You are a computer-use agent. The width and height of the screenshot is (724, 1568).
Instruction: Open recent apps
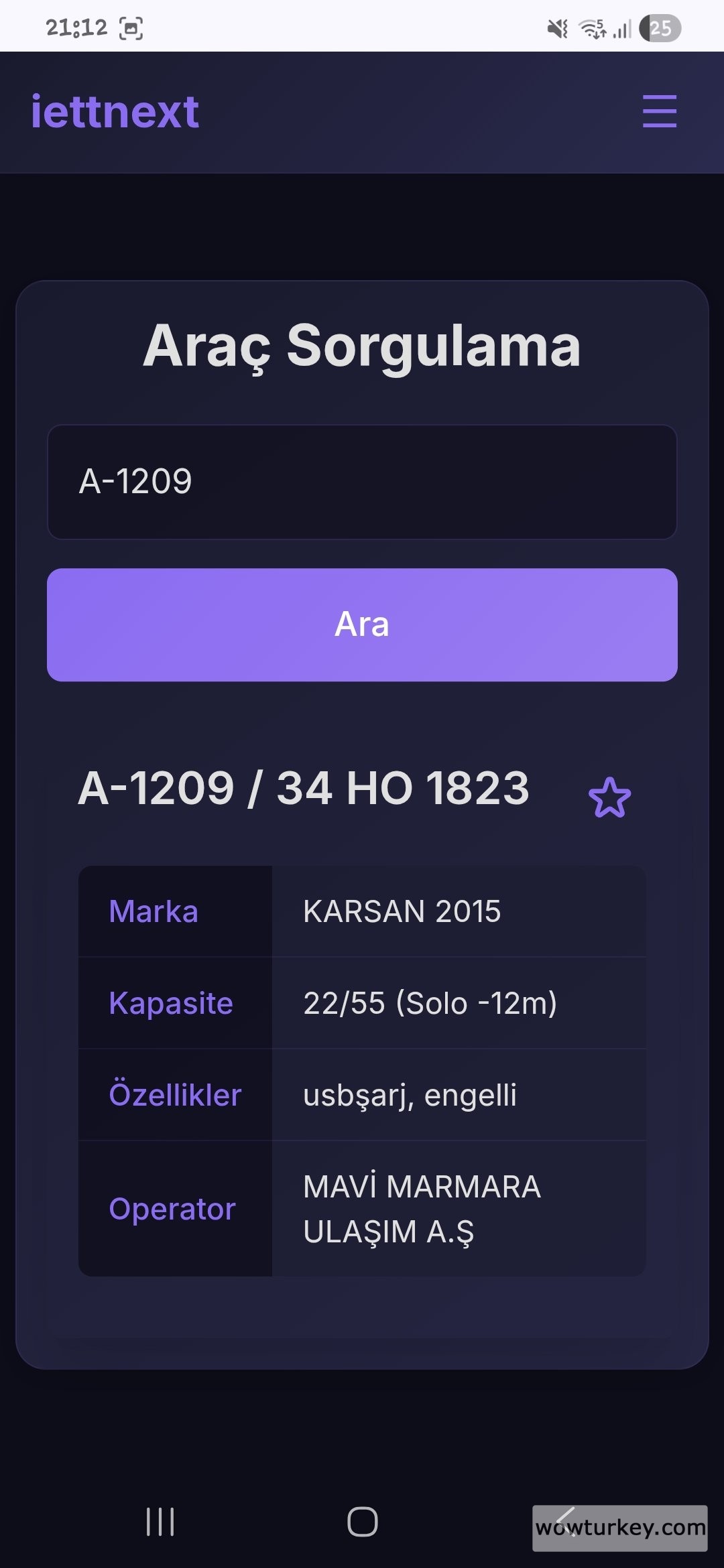click(160, 1521)
